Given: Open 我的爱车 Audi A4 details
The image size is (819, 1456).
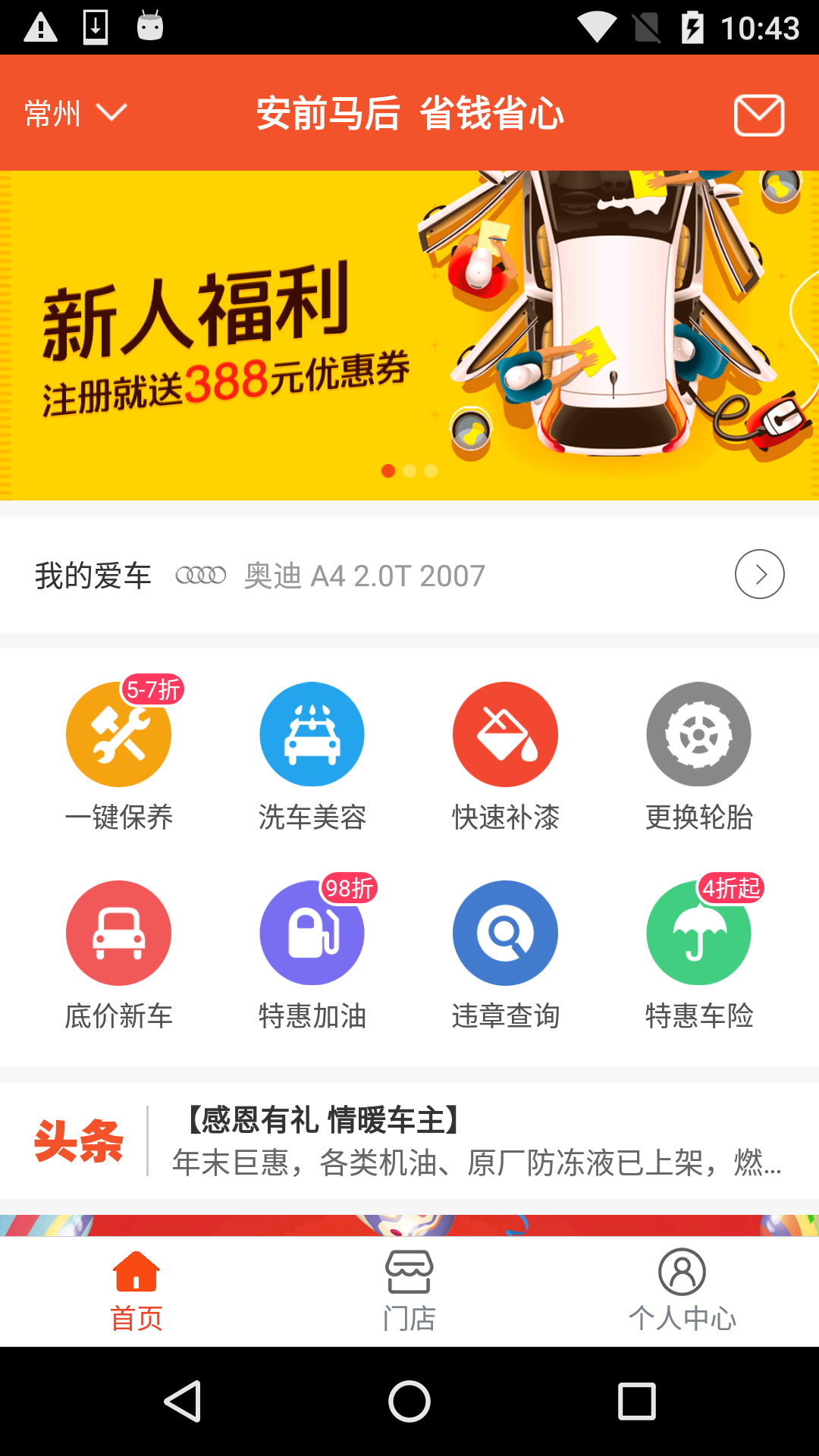Looking at the screenshot, I should (x=409, y=575).
